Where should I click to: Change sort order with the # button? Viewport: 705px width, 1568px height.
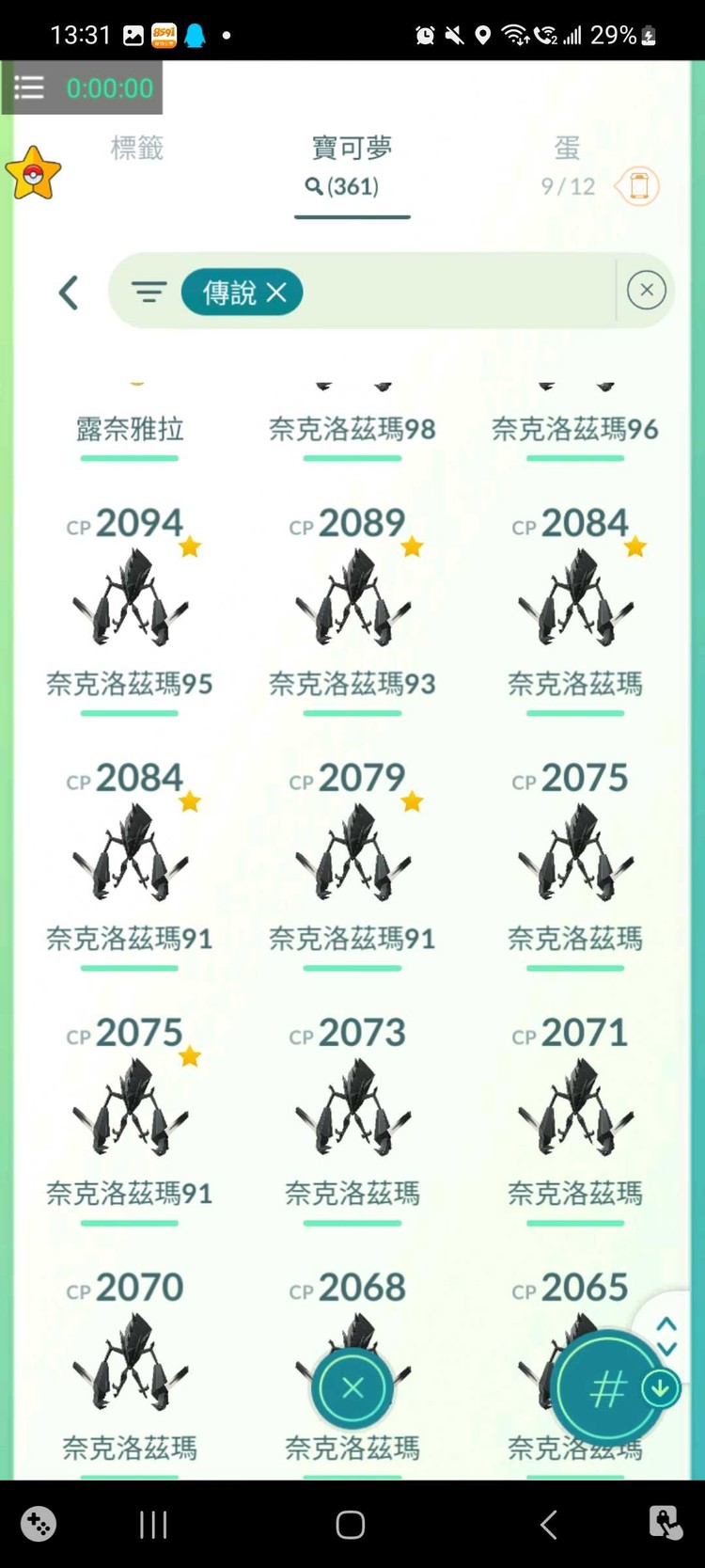(606, 1388)
